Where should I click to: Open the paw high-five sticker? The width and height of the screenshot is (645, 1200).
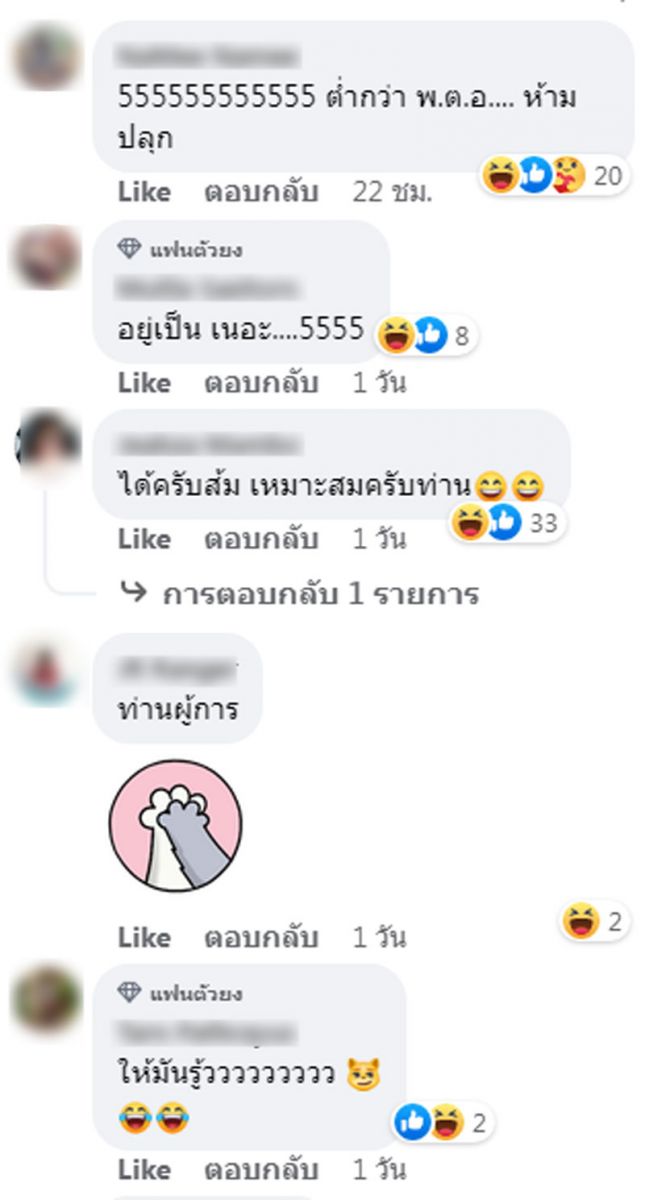[175, 825]
